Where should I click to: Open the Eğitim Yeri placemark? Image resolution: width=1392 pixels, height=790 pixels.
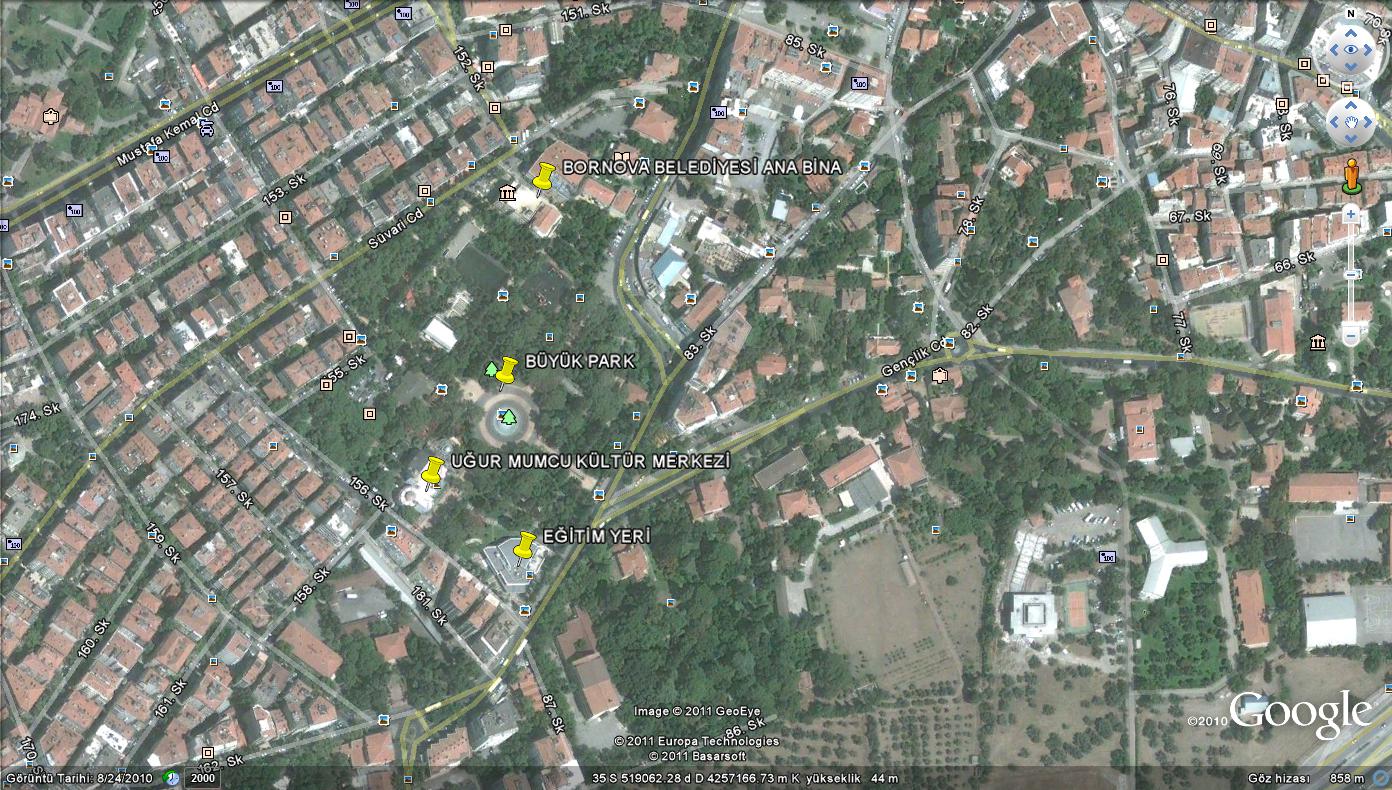pos(524,546)
